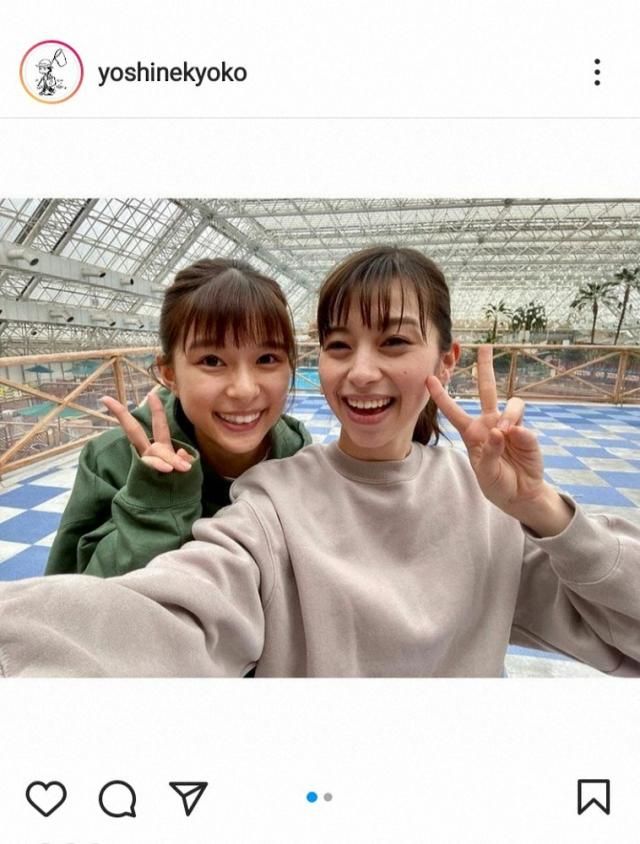The image size is (640, 844).
Task: Open yoshinekyoko's profile picture
Action: coord(51,72)
